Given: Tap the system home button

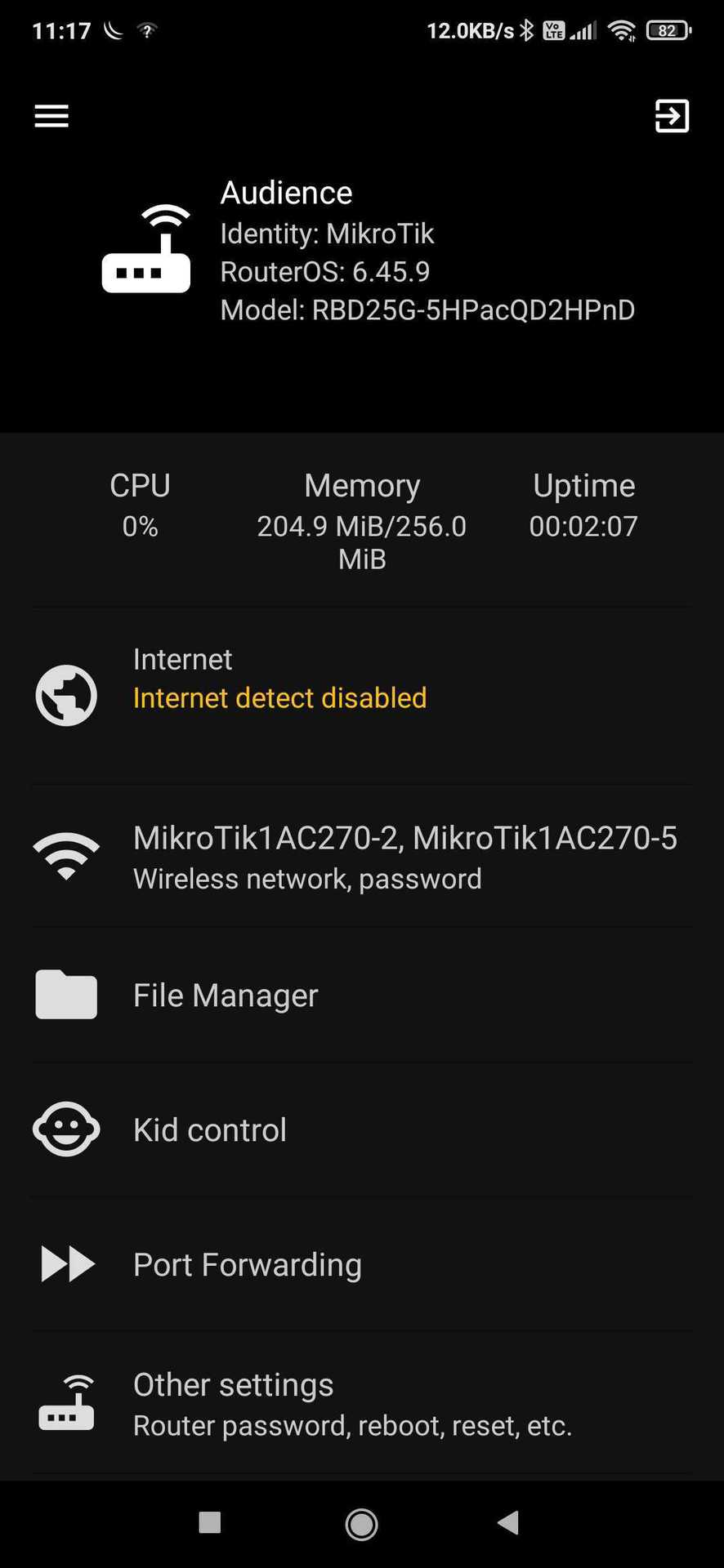Looking at the screenshot, I should coord(361,1523).
